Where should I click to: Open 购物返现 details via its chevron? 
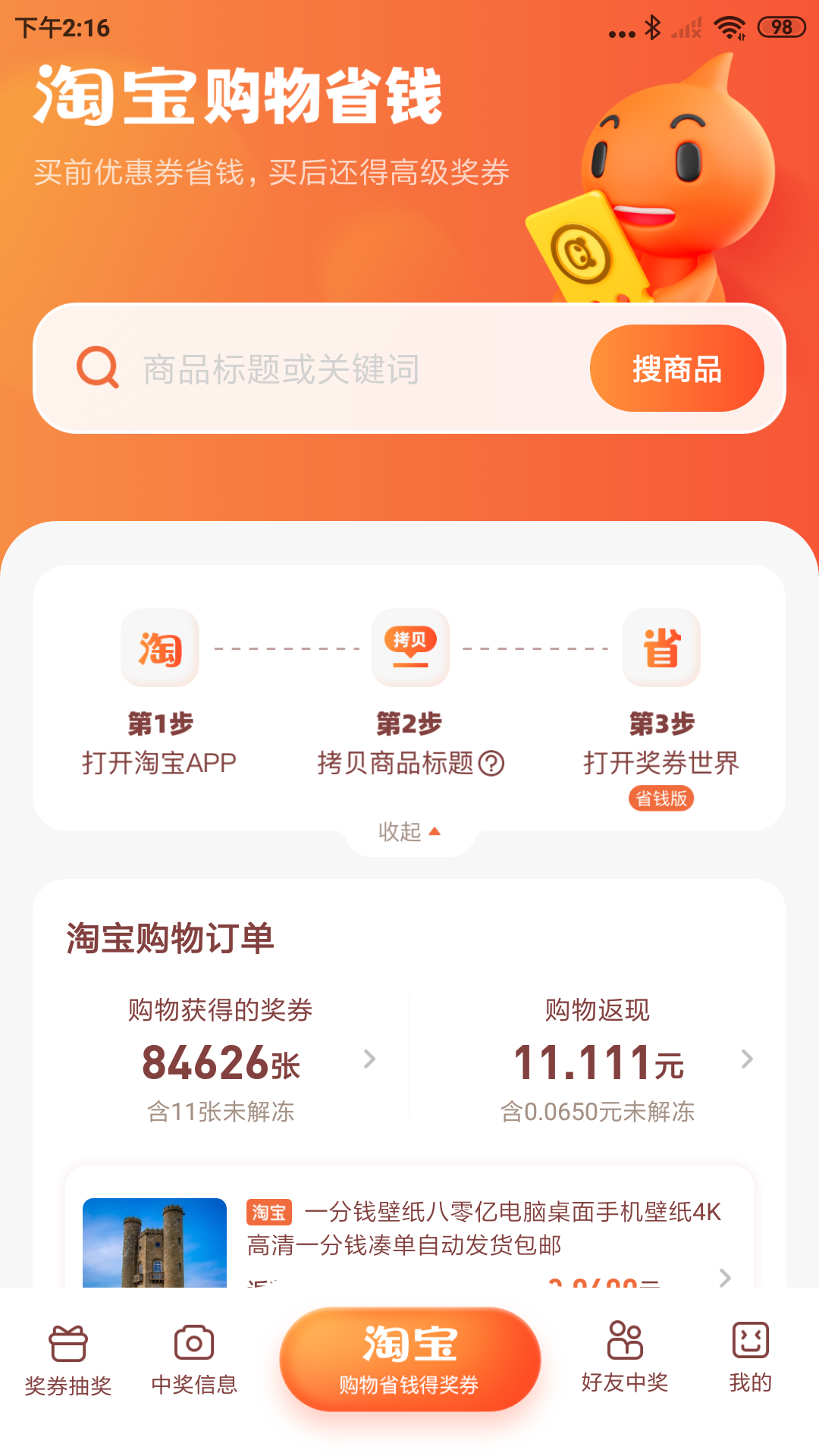pos(748,1059)
